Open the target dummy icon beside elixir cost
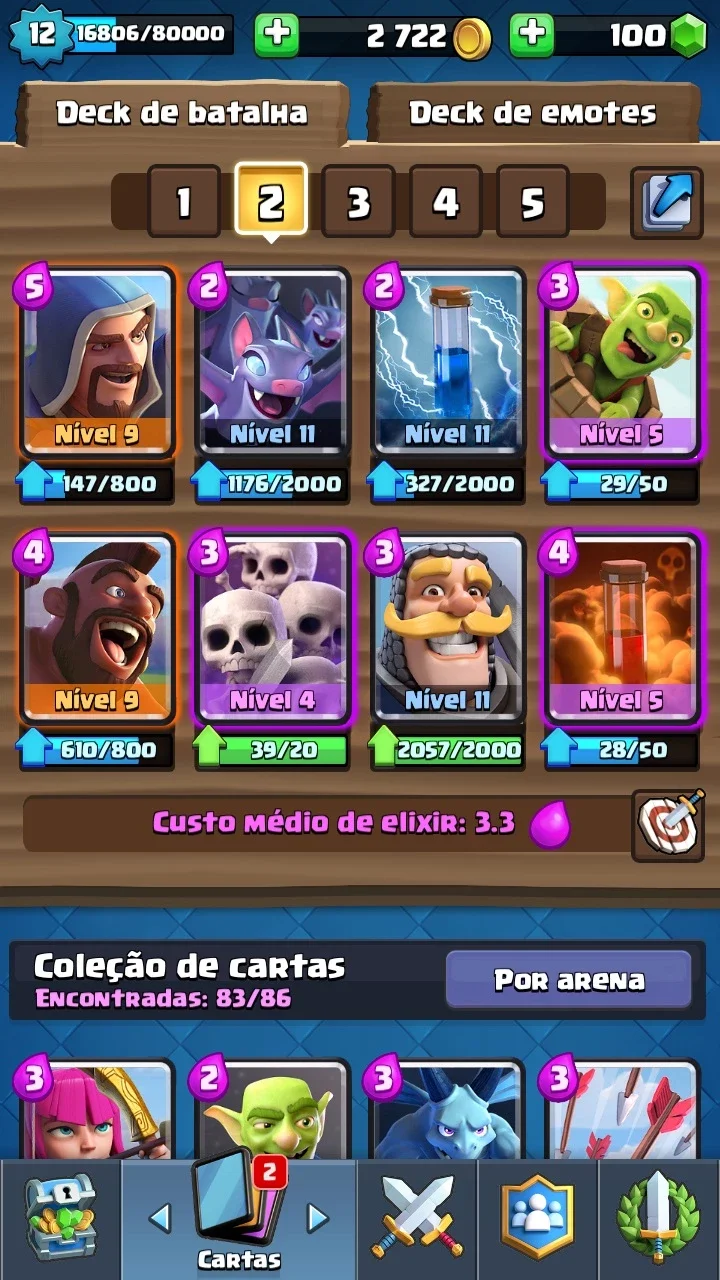The width and height of the screenshot is (720, 1280). 667,825
